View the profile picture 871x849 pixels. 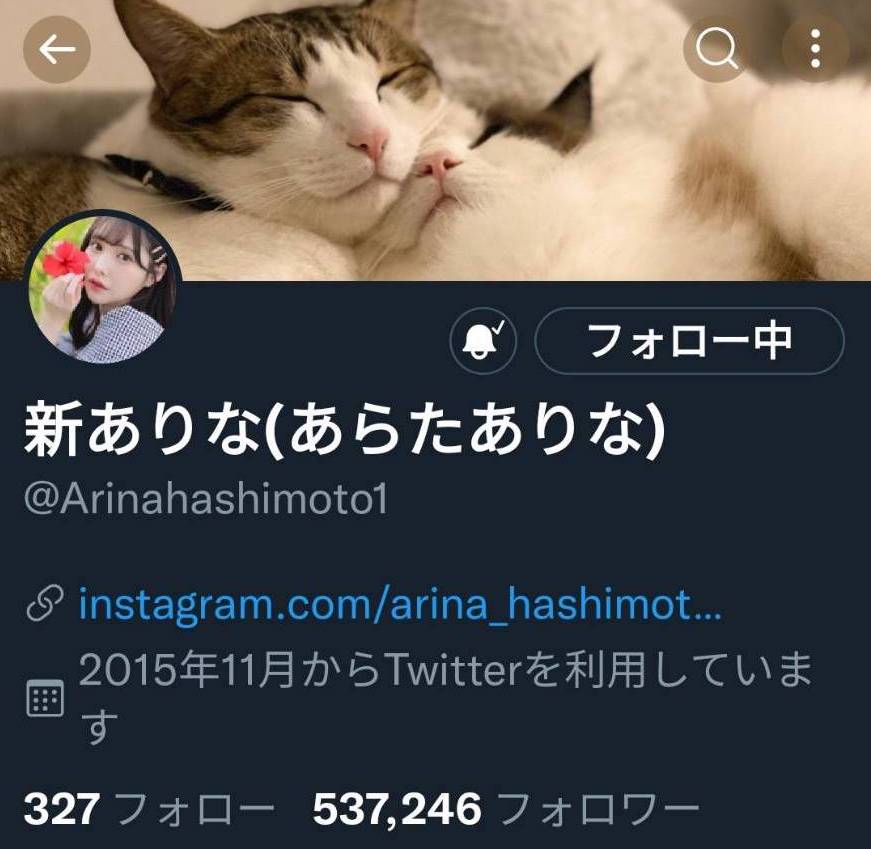point(100,288)
